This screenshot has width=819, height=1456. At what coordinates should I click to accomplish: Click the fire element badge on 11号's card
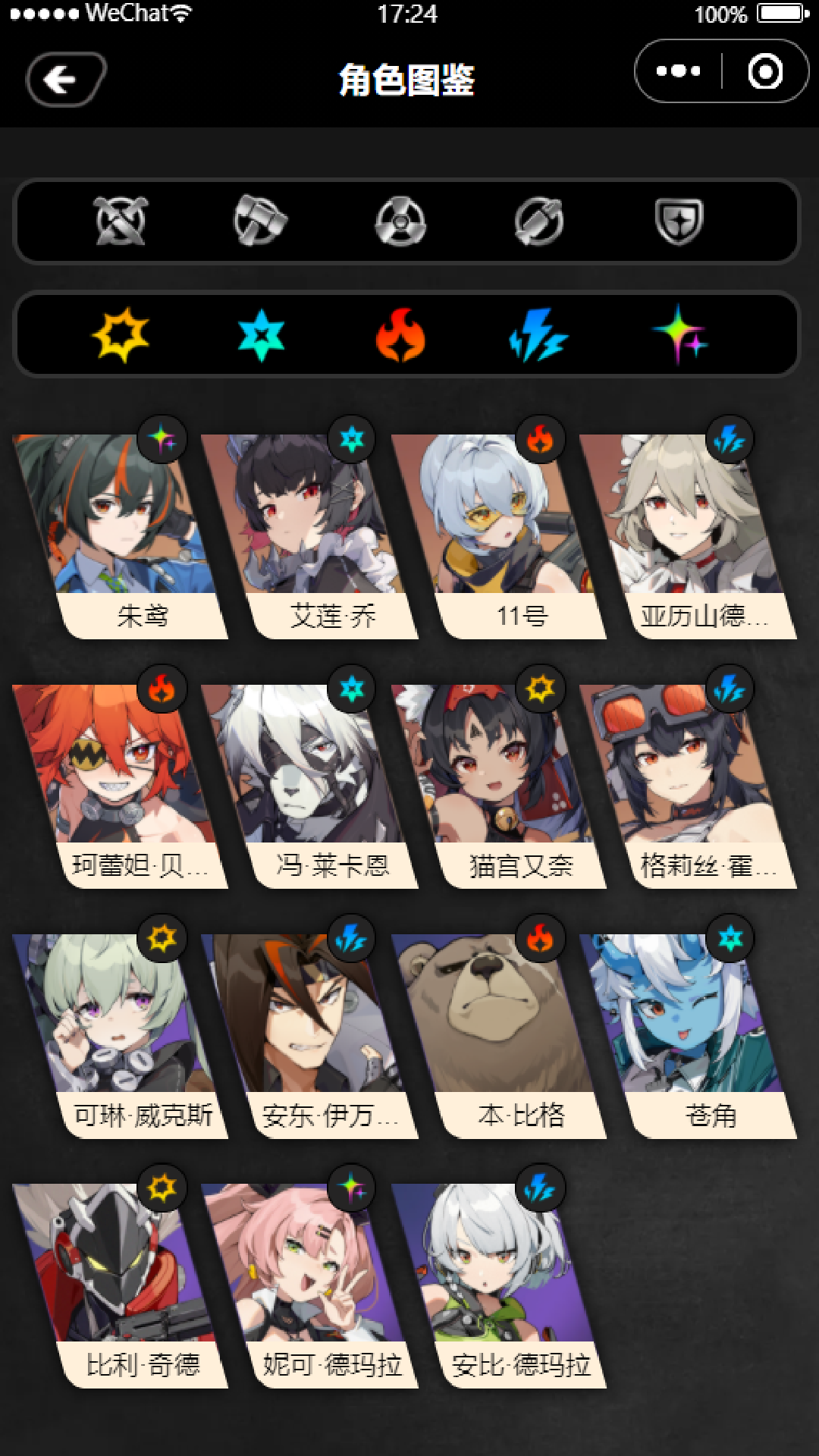tap(540, 438)
